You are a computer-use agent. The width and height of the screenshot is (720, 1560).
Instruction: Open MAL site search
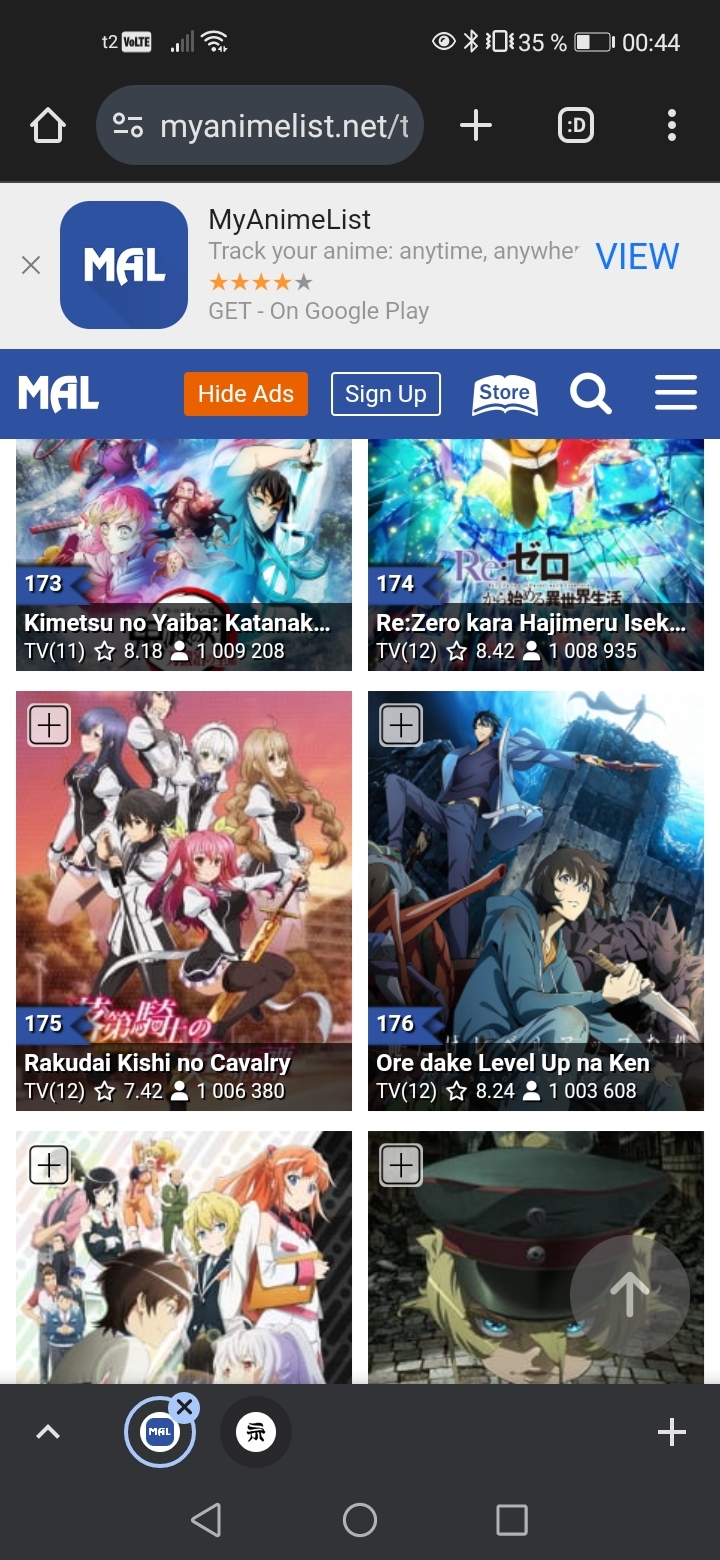pos(590,394)
